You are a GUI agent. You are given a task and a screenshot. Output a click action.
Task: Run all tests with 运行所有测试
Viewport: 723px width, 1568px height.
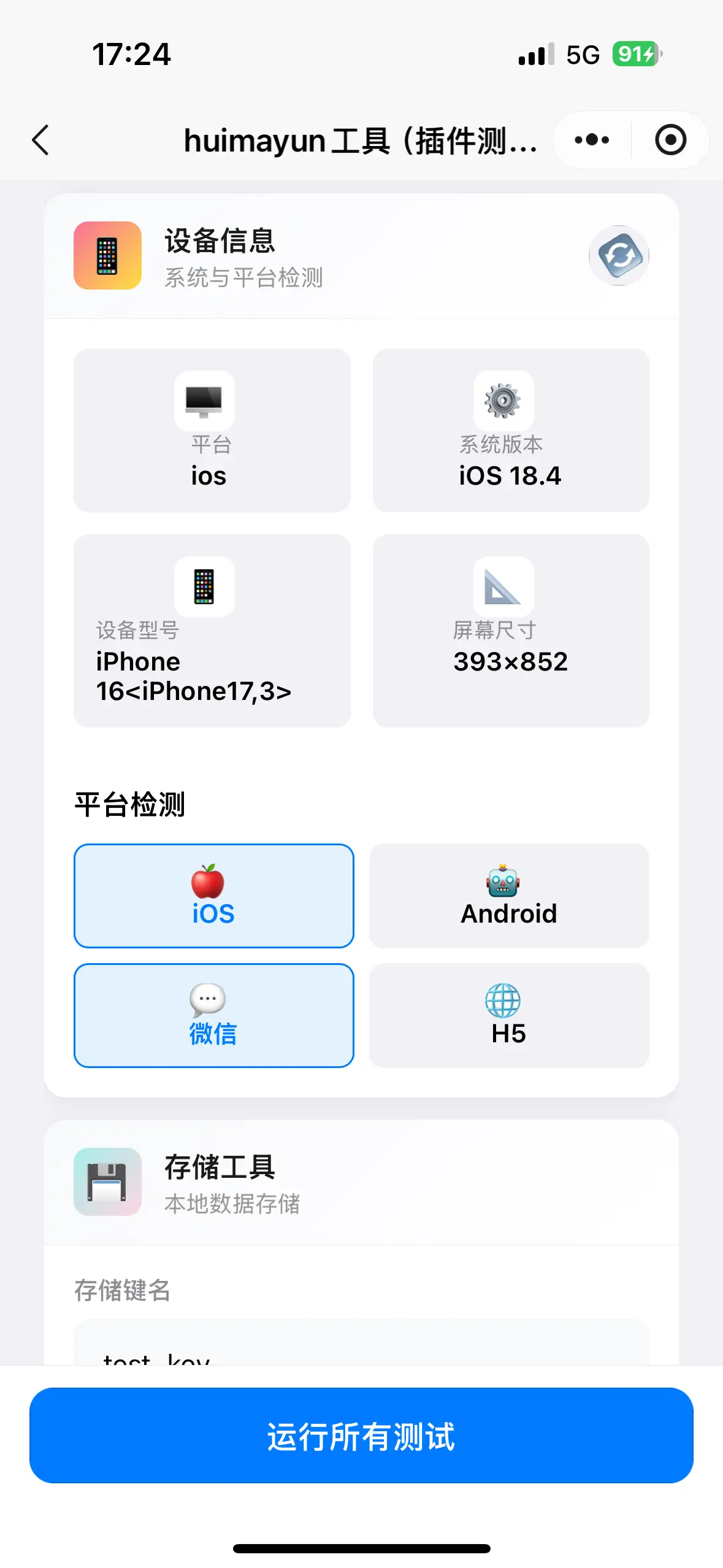361,1435
